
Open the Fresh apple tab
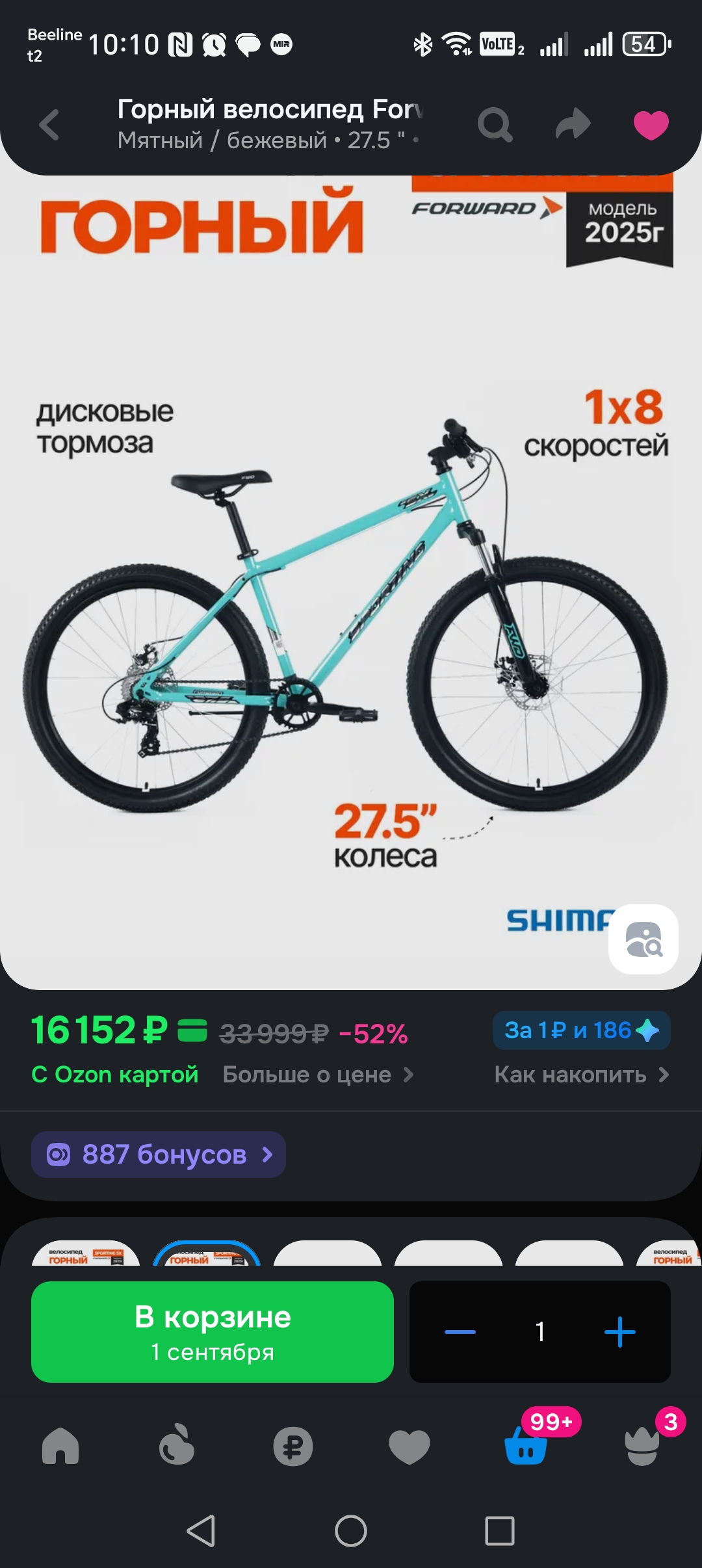[177, 1445]
